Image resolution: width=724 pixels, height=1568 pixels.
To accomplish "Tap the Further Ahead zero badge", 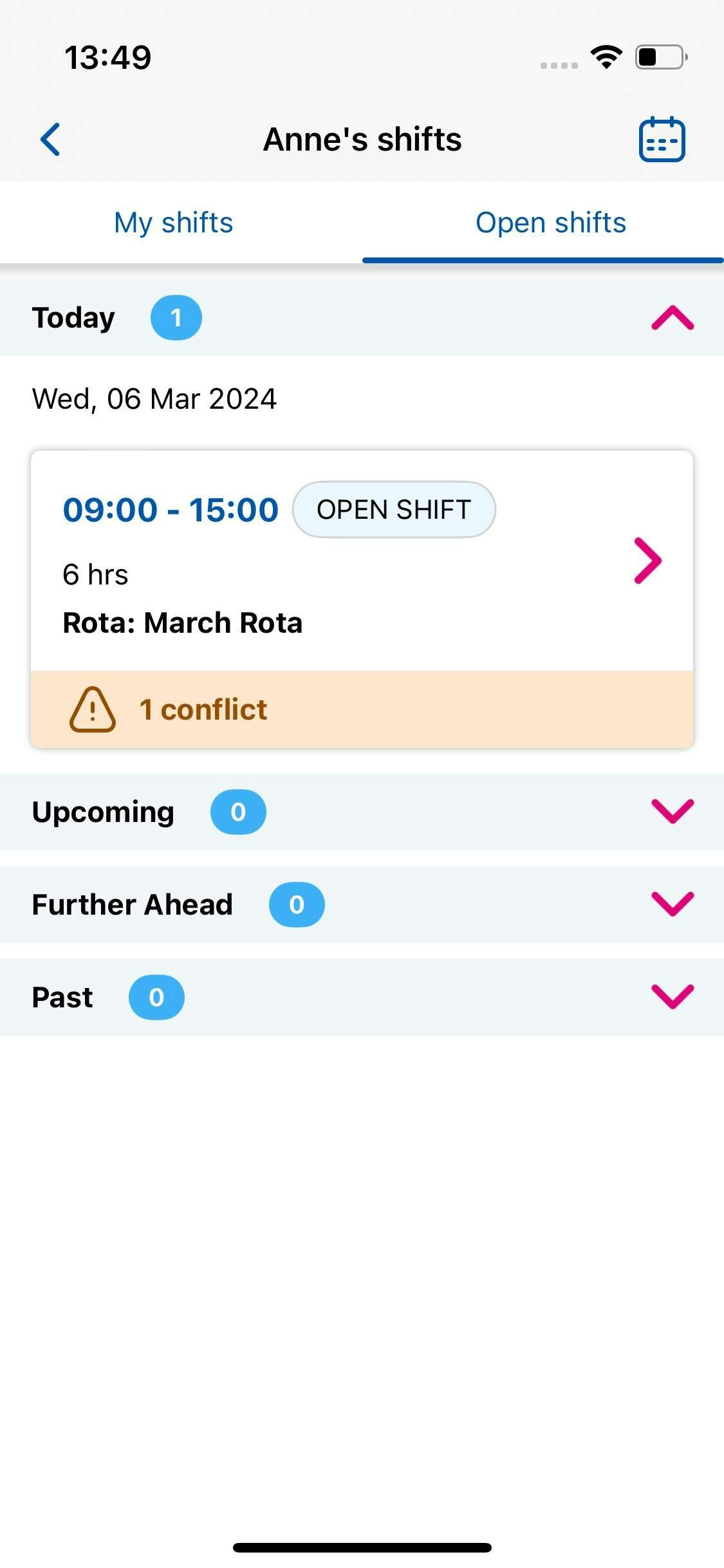I will coord(296,904).
